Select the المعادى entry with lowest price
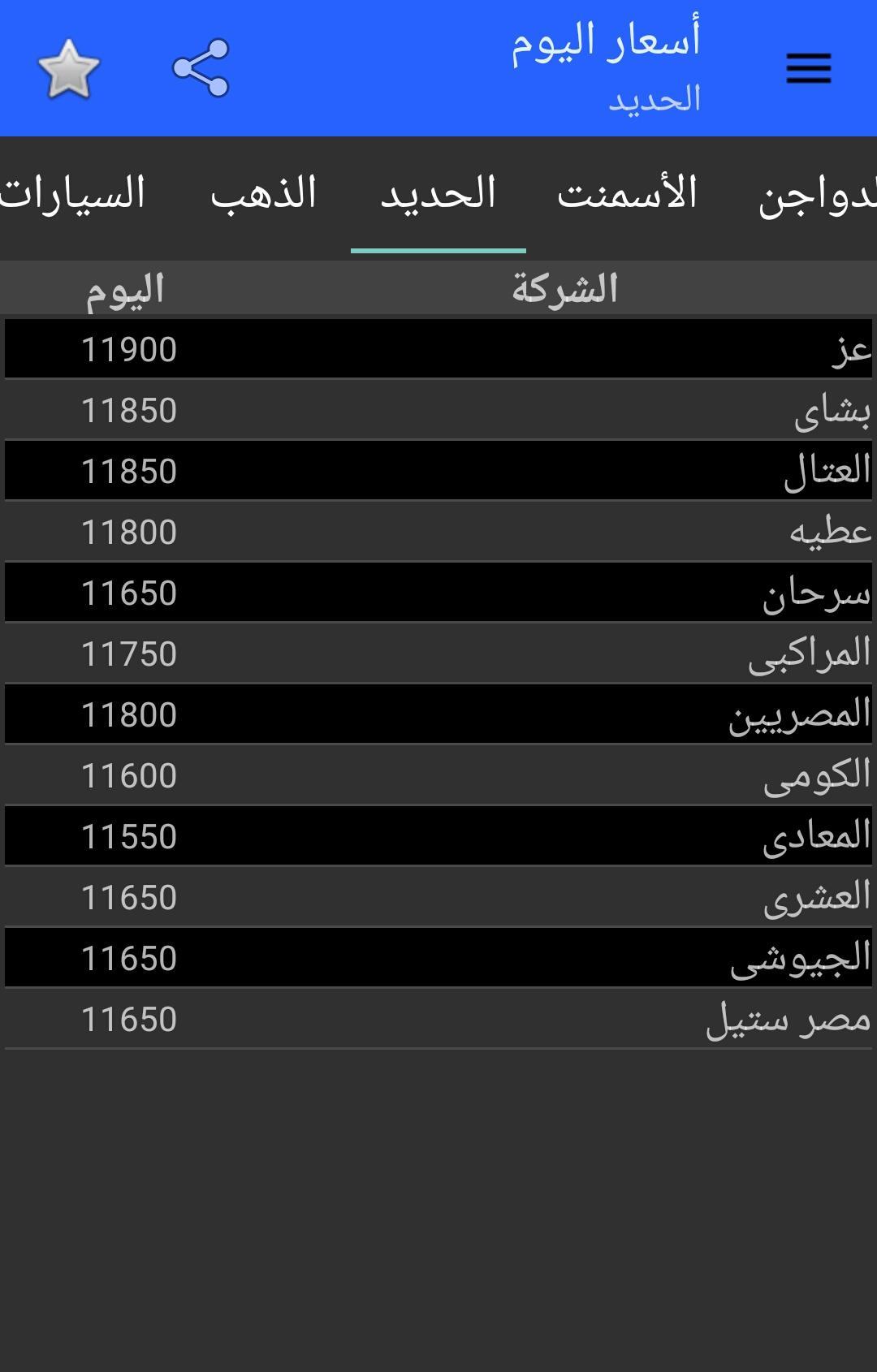 click(438, 835)
